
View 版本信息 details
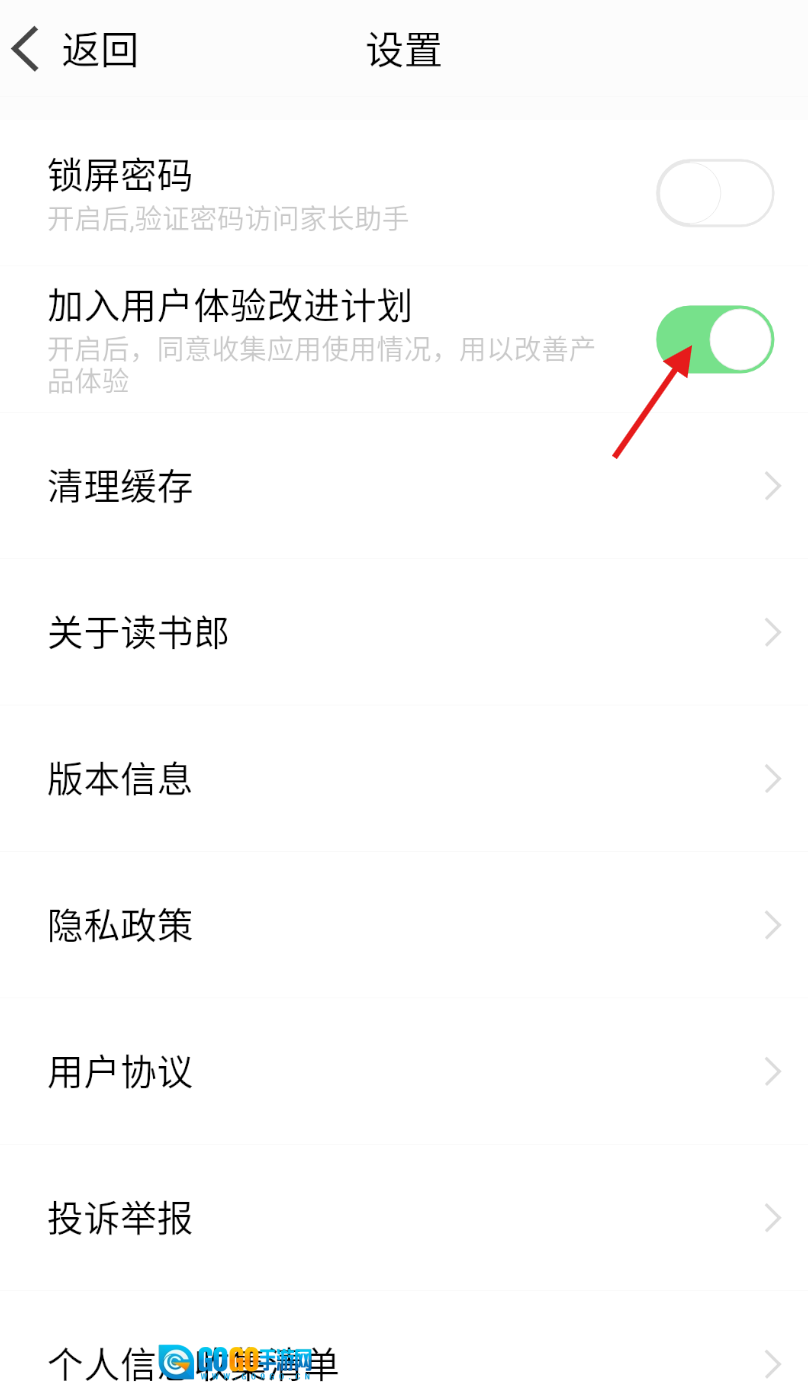(404, 779)
